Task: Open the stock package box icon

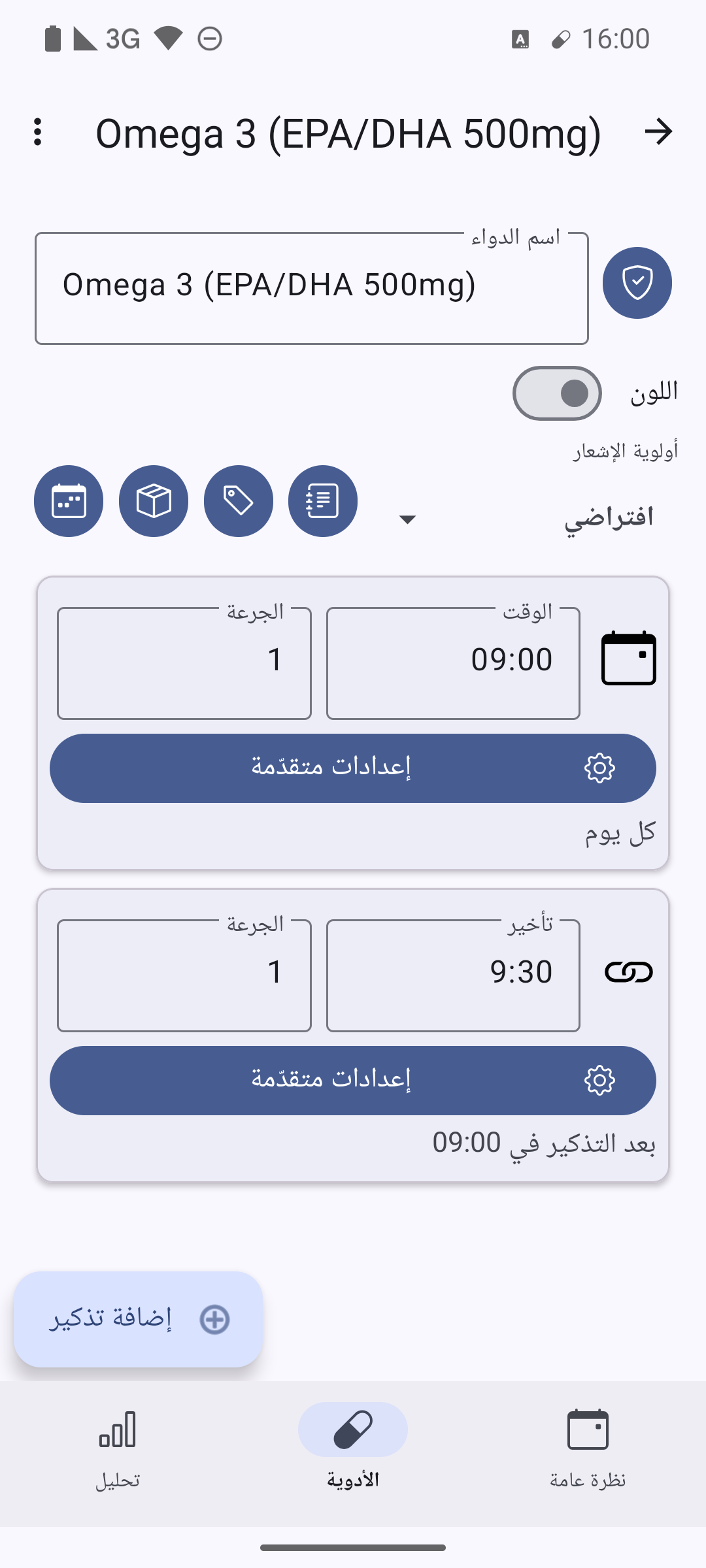Action: click(x=154, y=501)
